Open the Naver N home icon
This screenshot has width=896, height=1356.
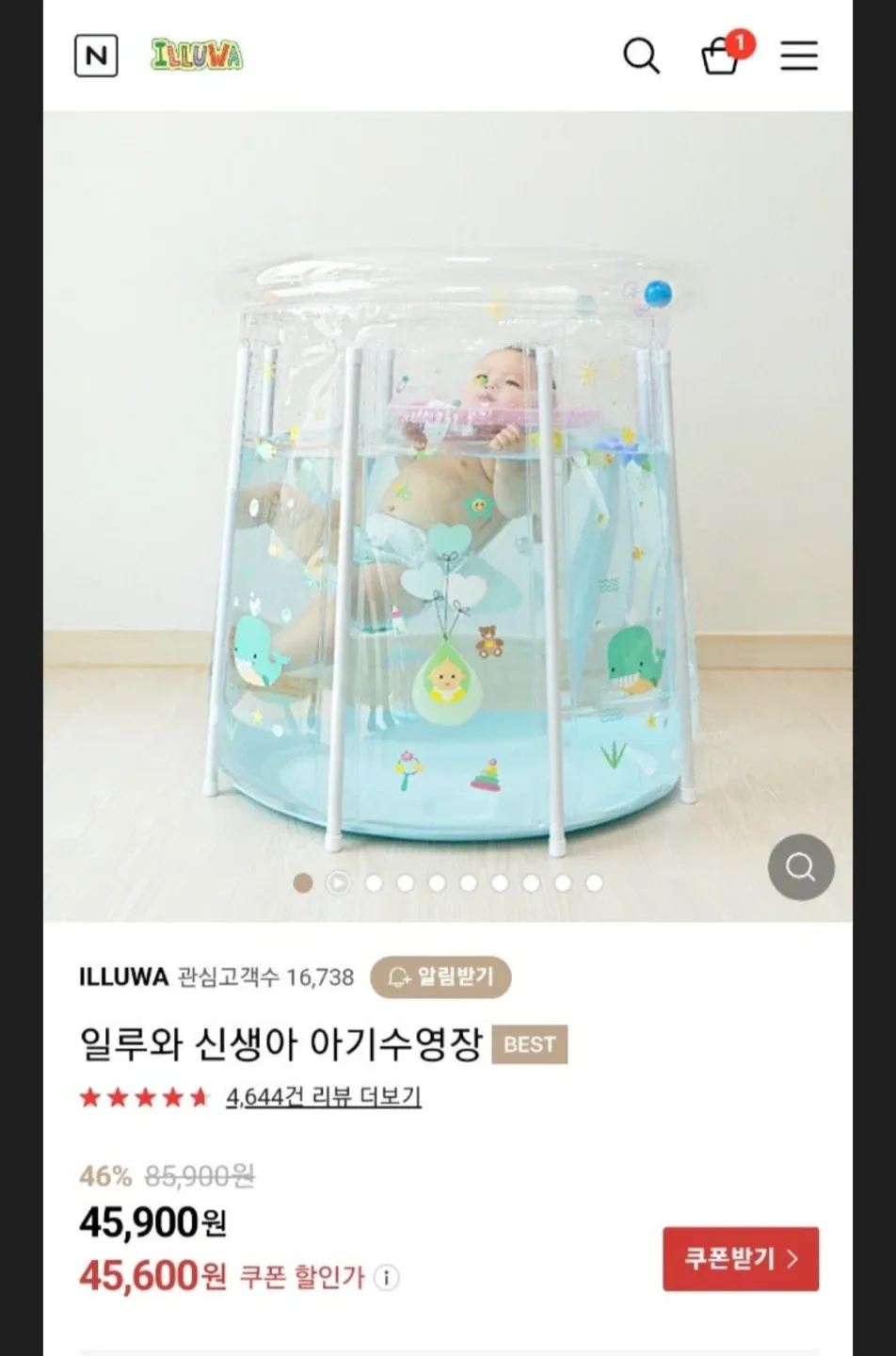(x=96, y=56)
